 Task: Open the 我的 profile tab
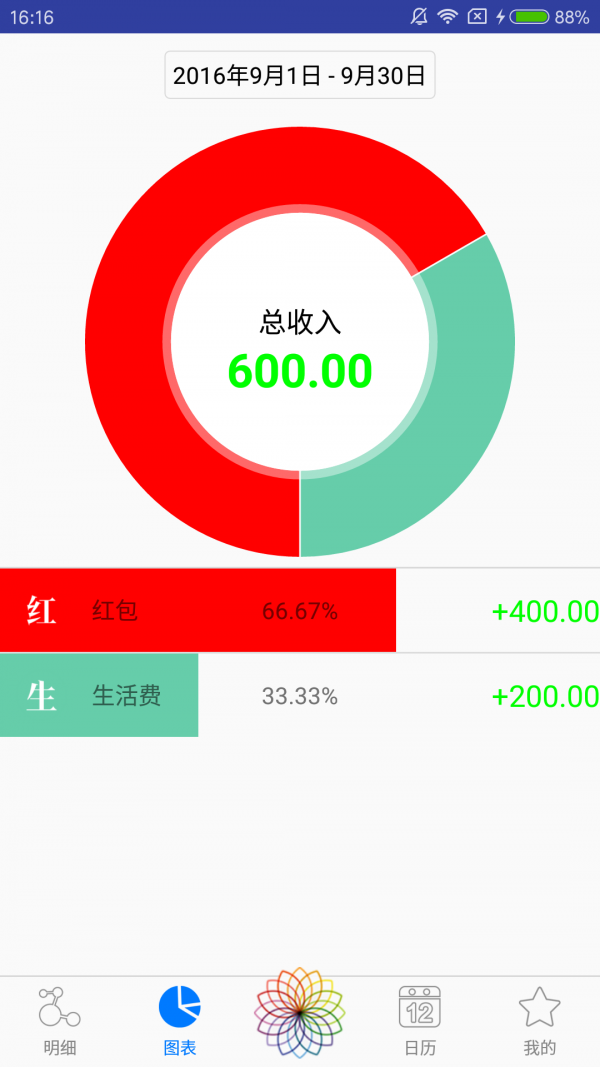539,1021
